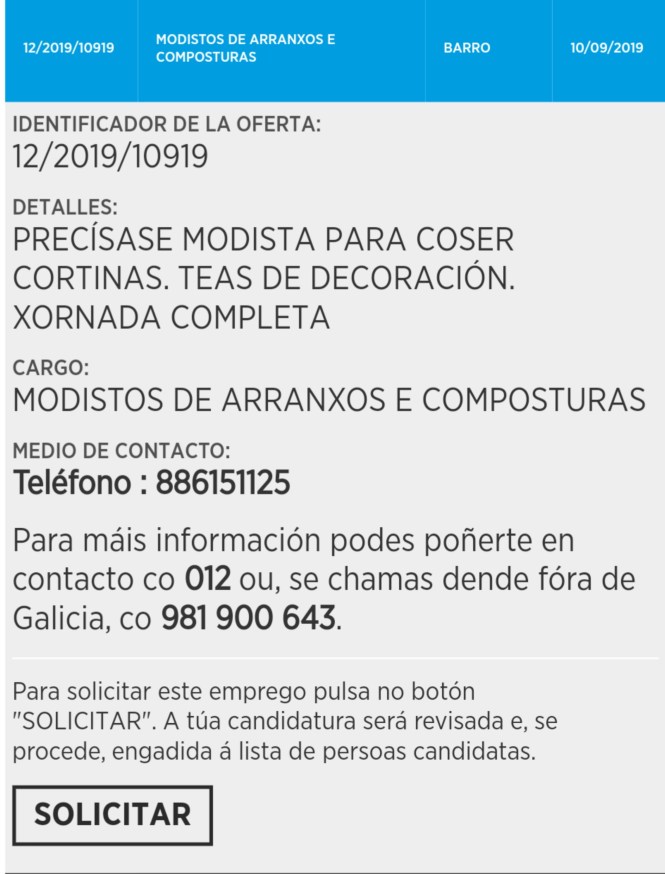Tap the SOLICITAR button to apply
The image size is (665, 874).
pyautogui.click(x=112, y=814)
